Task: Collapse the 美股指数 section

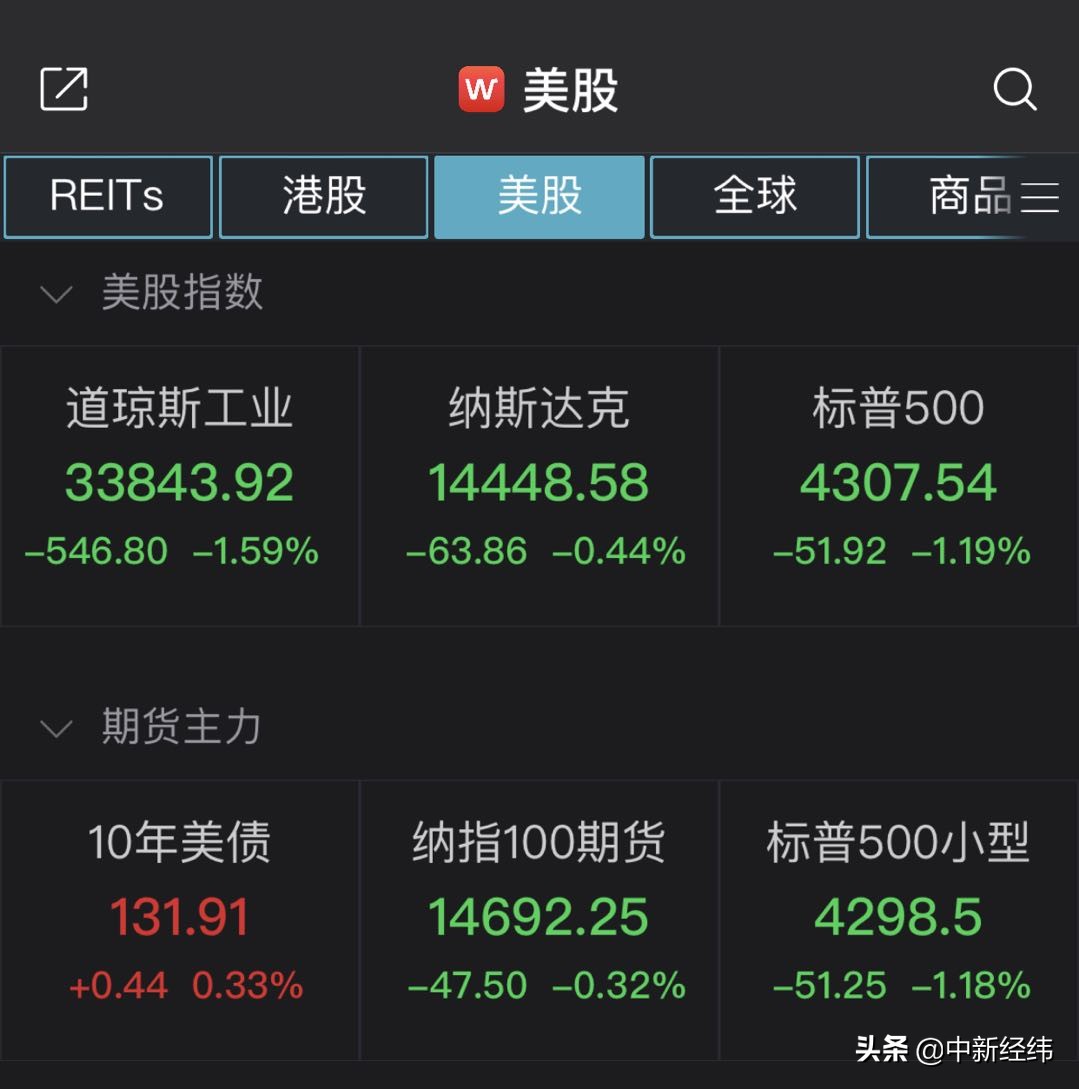Action: (x=56, y=294)
